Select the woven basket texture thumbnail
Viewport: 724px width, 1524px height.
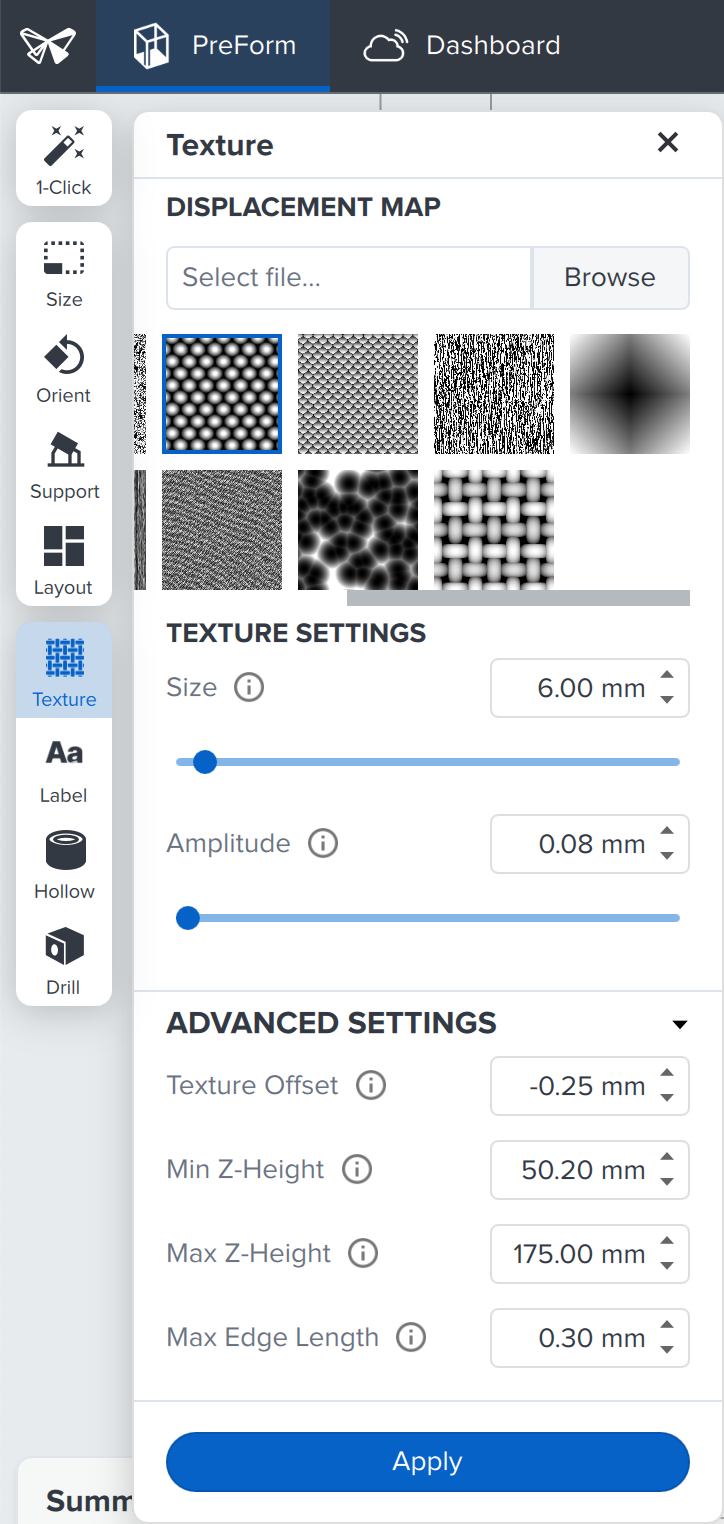point(493,529)
